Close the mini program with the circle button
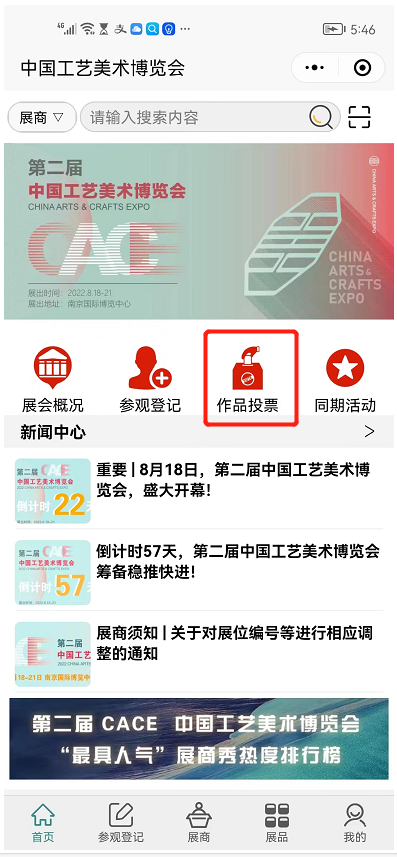The image size is (397, 857). pos(363,68)
